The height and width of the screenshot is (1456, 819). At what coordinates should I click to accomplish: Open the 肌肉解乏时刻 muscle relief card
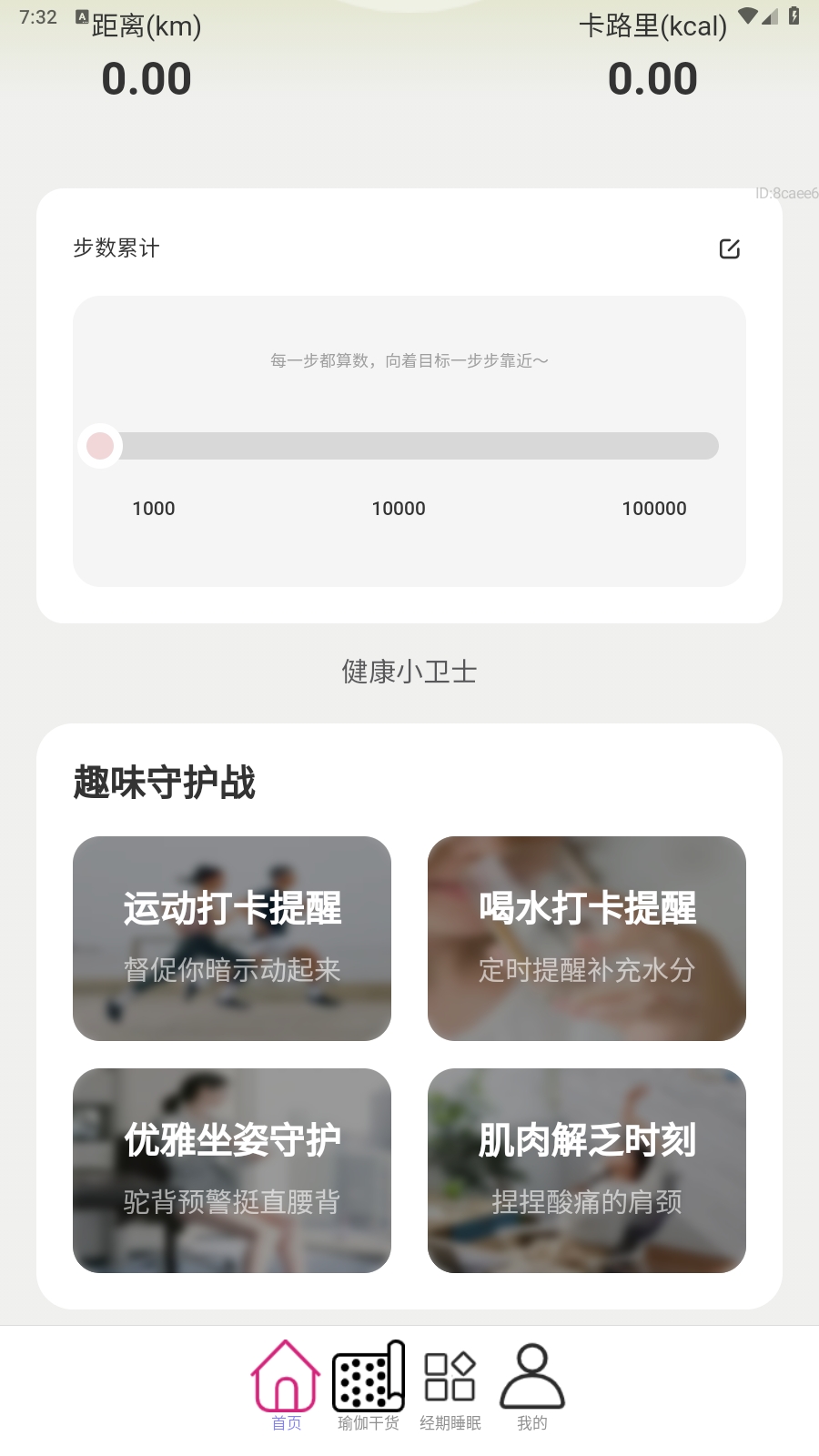click(x=587, y=1170)
